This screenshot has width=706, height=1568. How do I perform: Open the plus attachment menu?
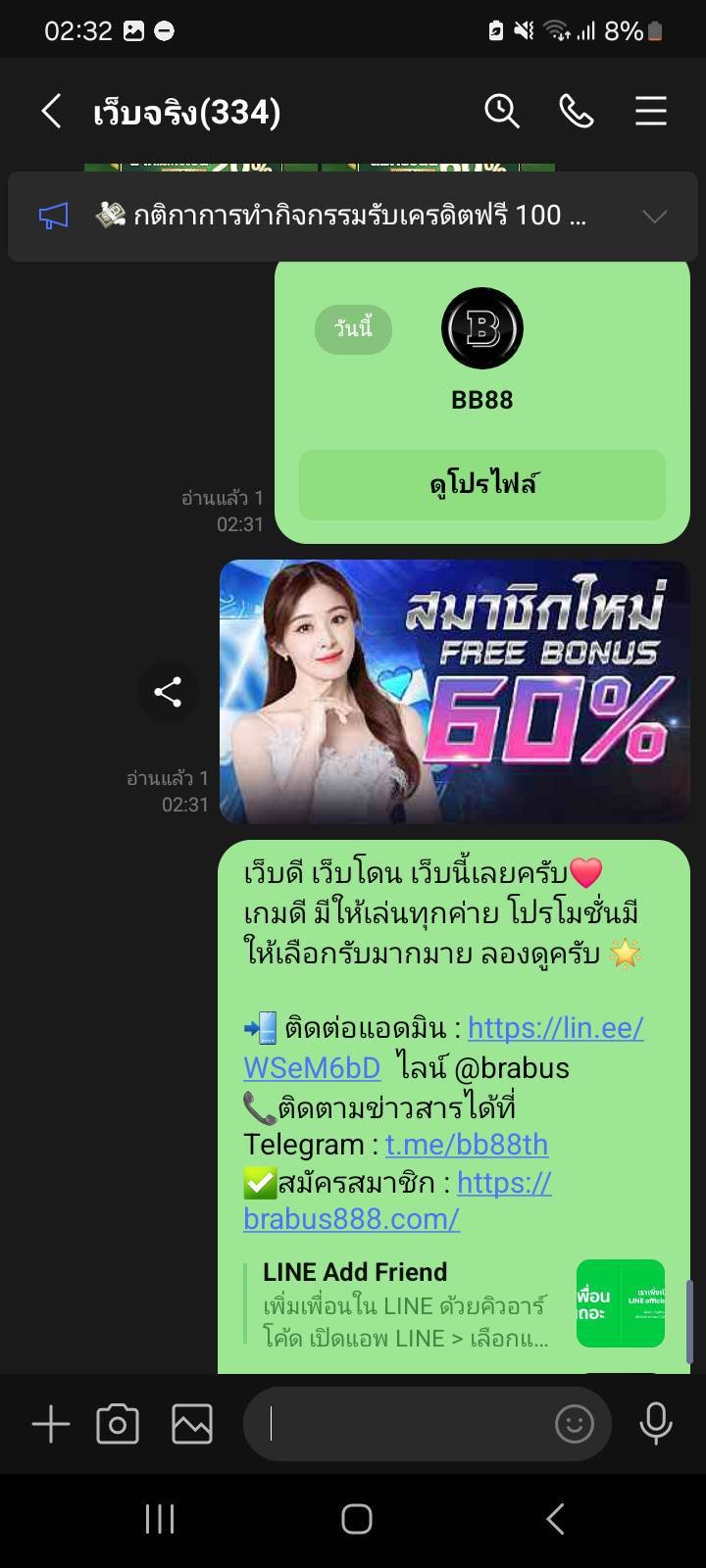point(51,1424)
